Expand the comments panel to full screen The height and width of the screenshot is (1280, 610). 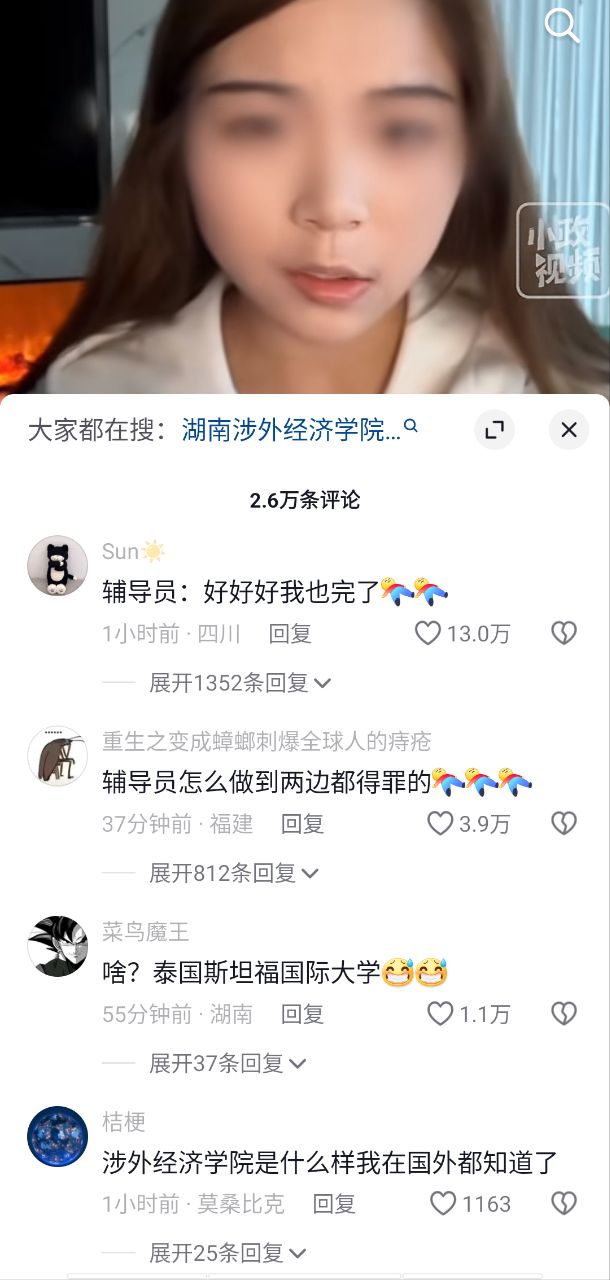[494, 430]
